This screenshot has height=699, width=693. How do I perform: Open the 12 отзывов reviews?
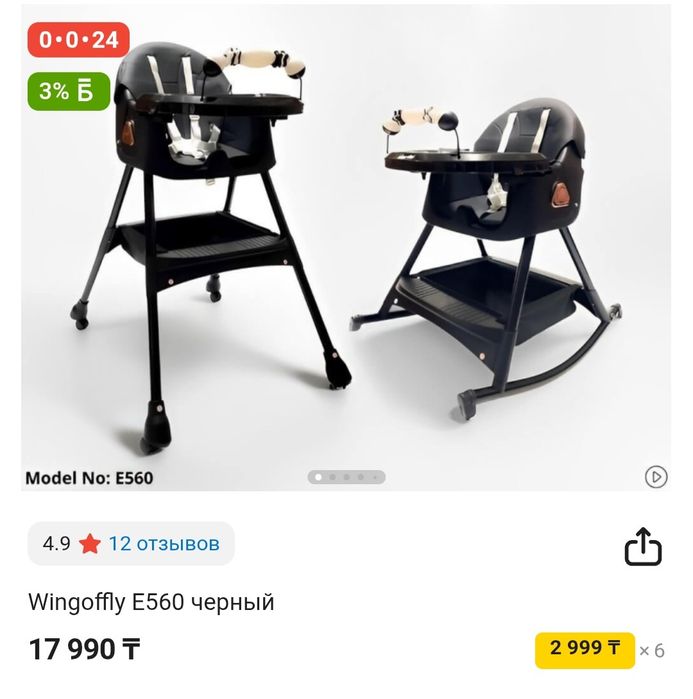pyautogui.click(x=164, y=544)
